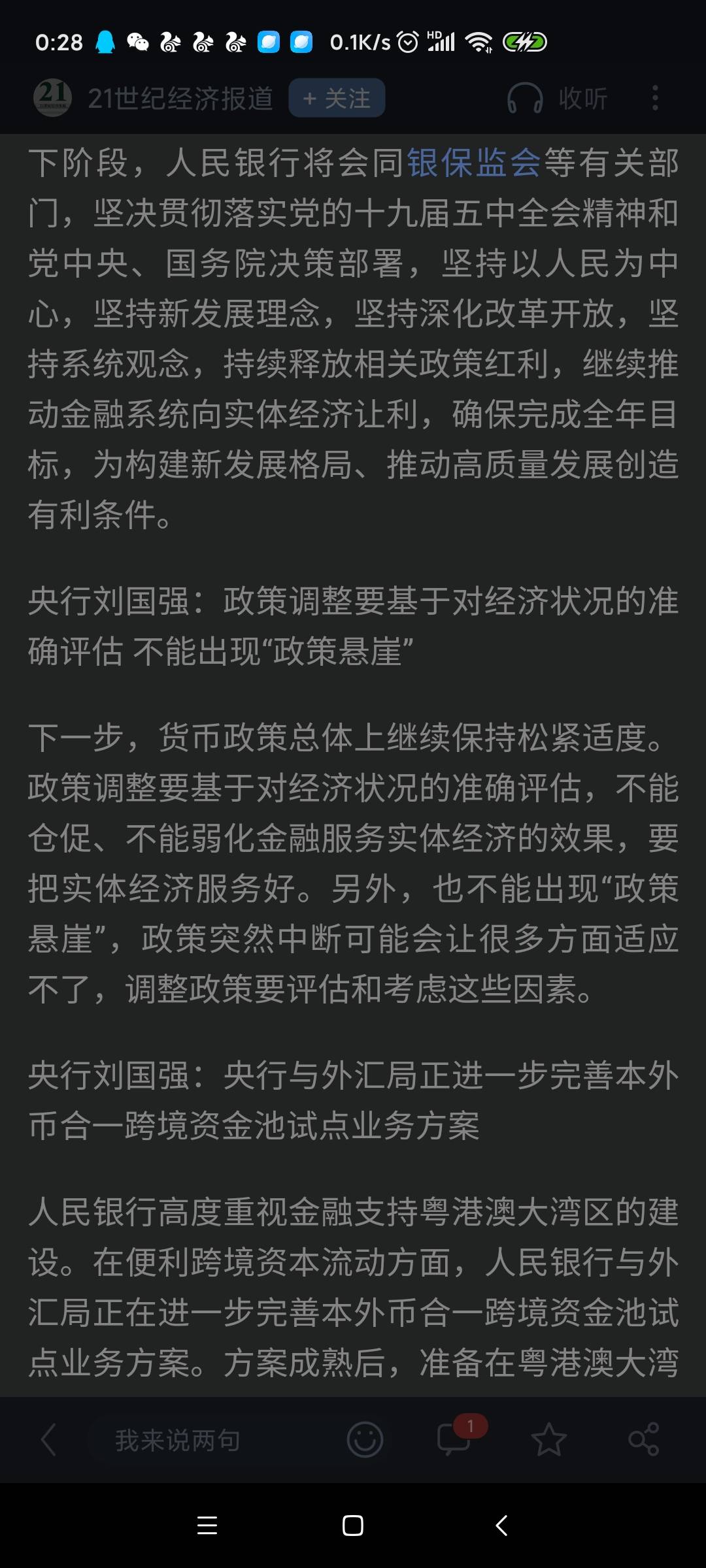706x1568 pixels.
Task: Go to home screen via system button
Action: click(x=353, y=1526)
